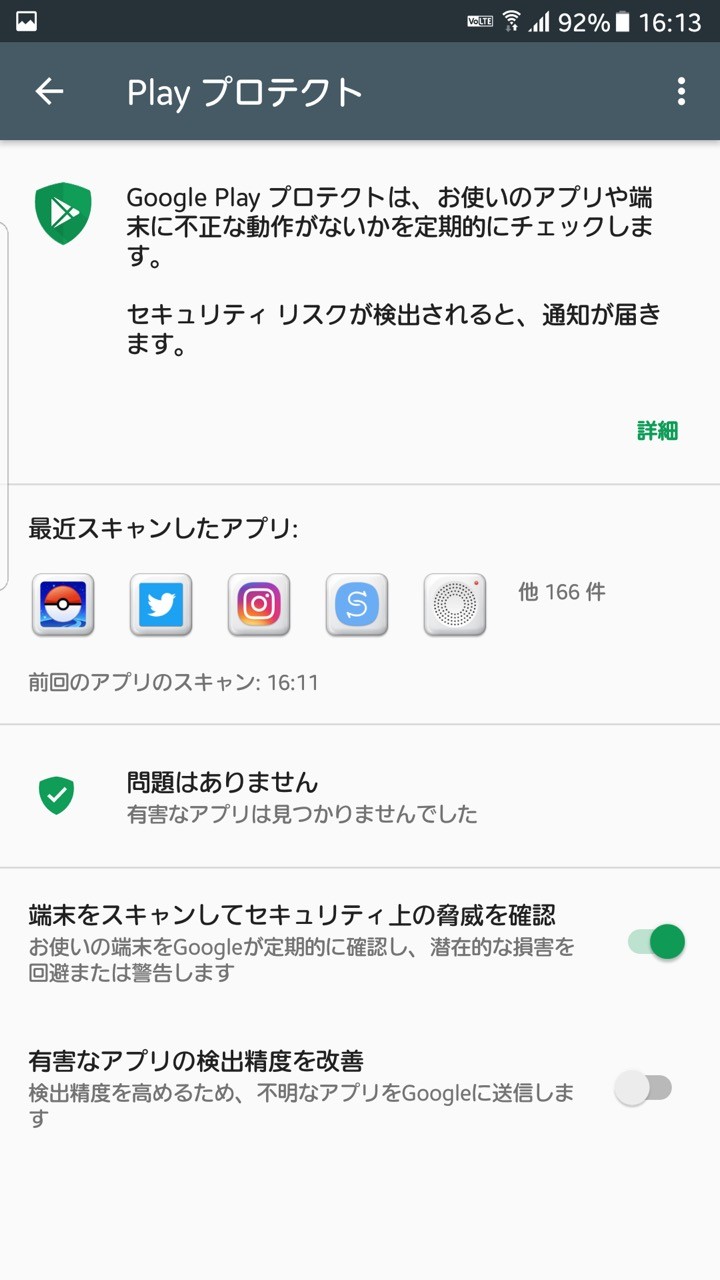Viewport: 720px width, 1280px height.
Task: Tap the blue S app icon
Action: (x=356, y=604)
